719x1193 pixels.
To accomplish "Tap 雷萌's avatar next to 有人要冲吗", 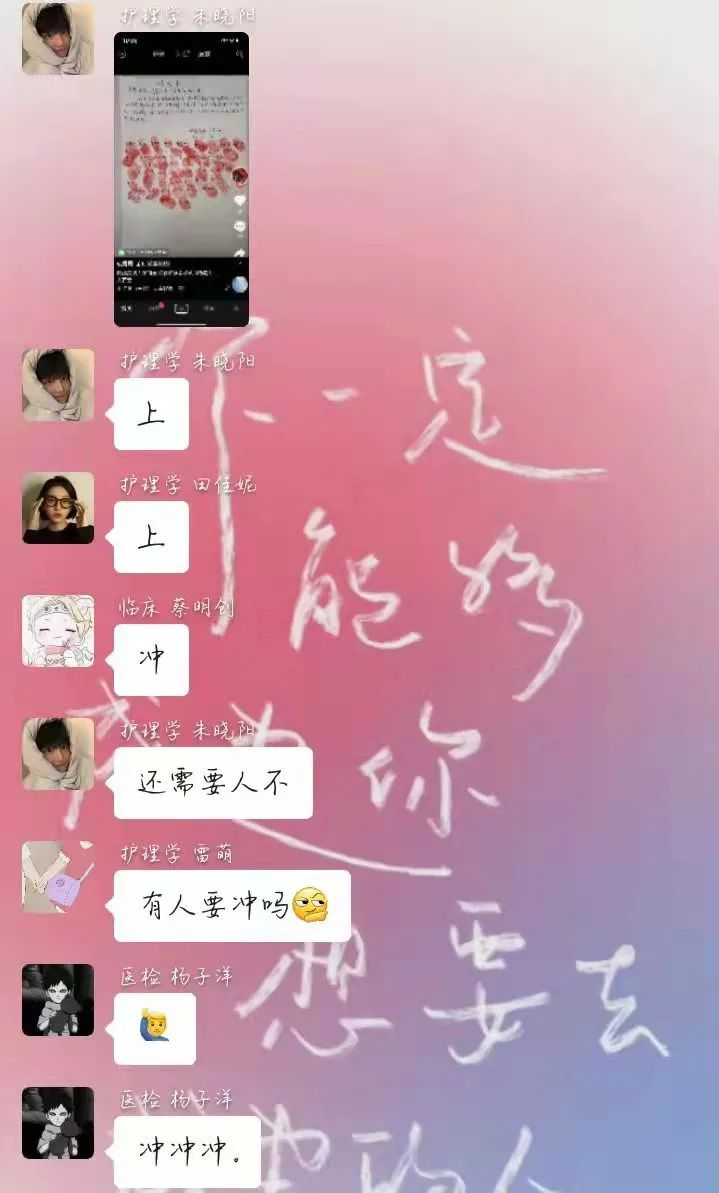I will click(x=58, y=877).
